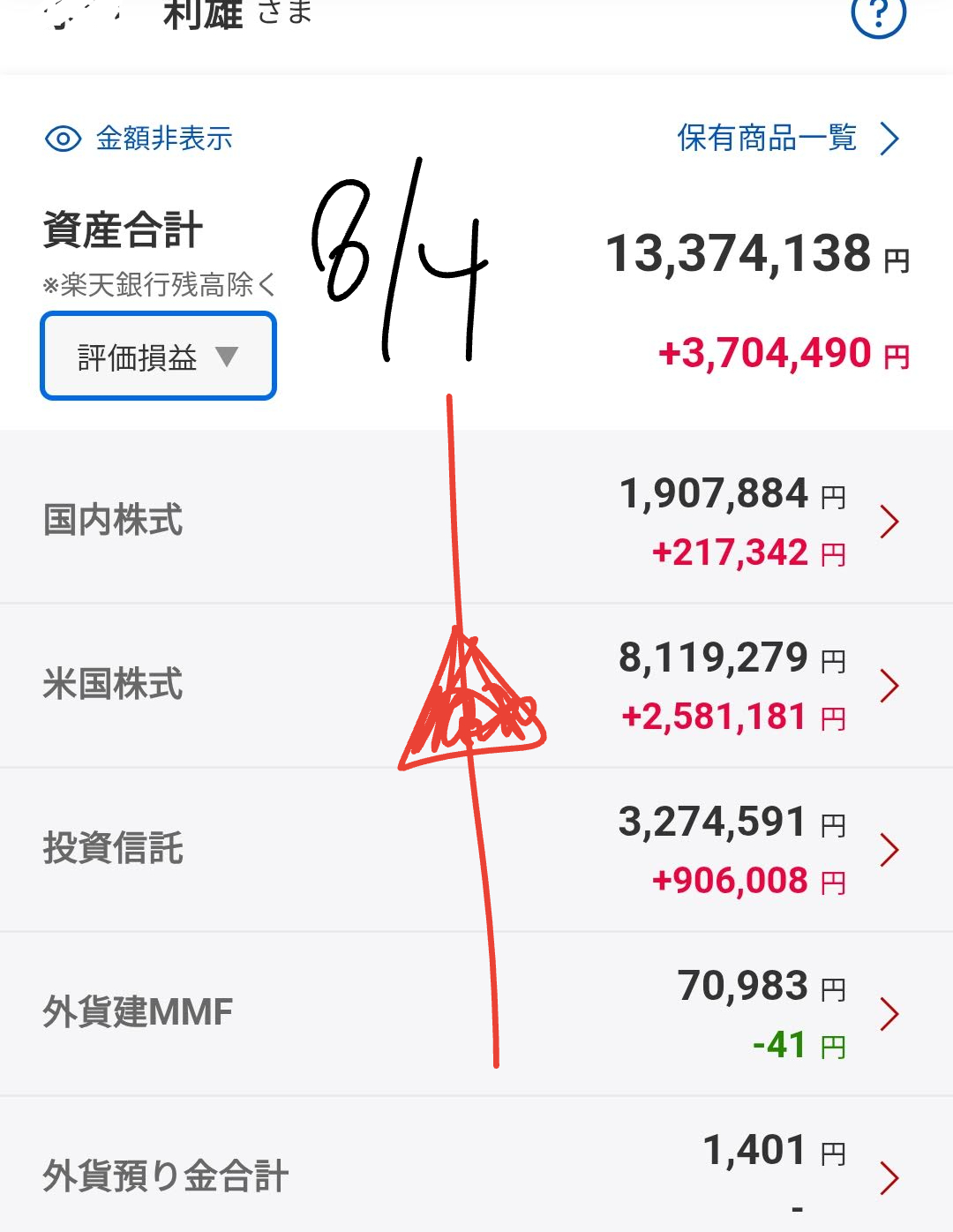Open the 国内株式 row
The width and height of the screenshot is (953, 1232).
point(476,522)
